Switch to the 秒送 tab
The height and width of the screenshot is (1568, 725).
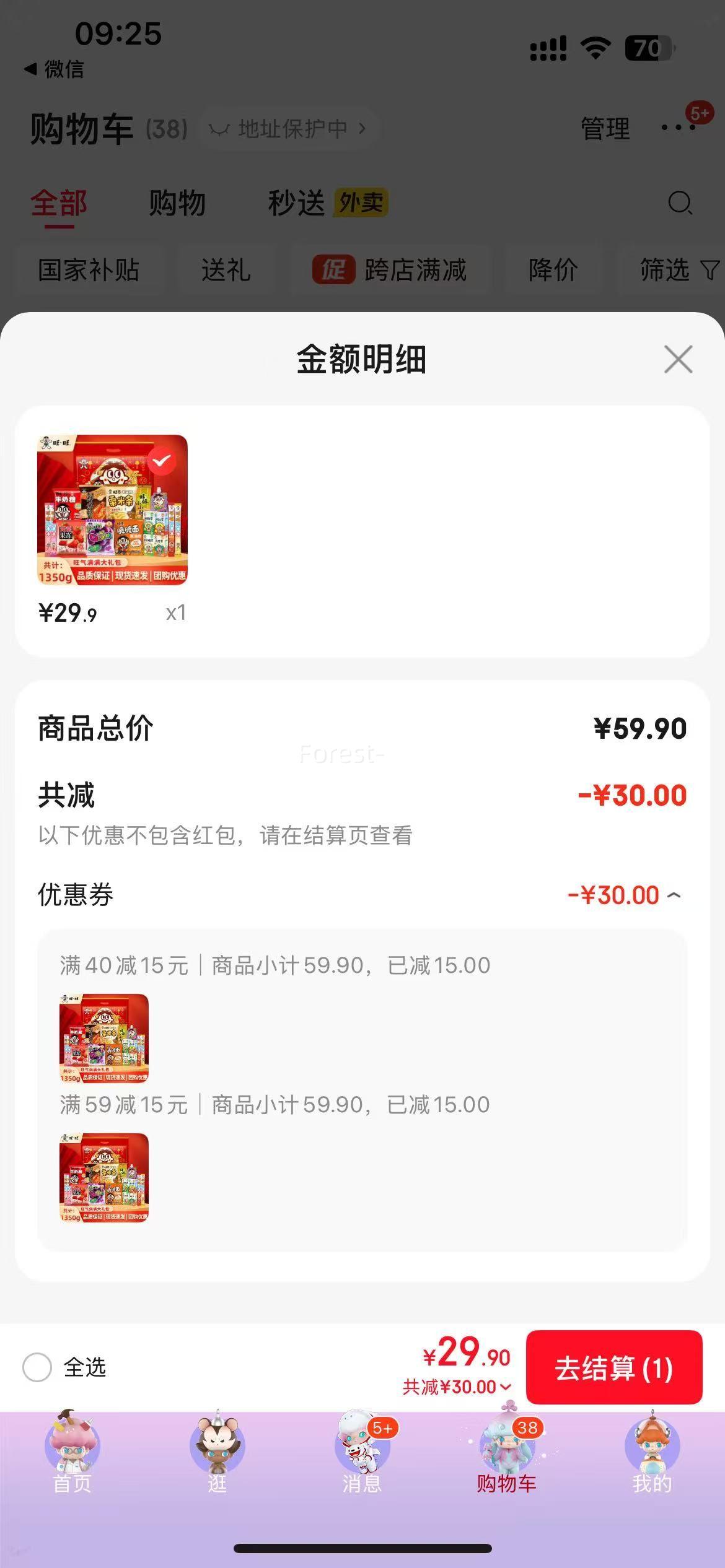tap(296, 203)
